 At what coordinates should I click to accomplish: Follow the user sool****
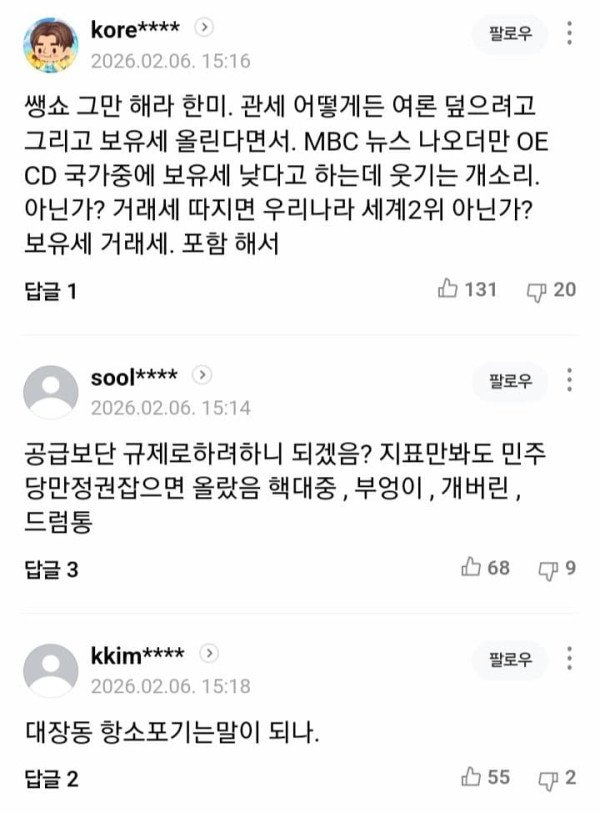511,381
